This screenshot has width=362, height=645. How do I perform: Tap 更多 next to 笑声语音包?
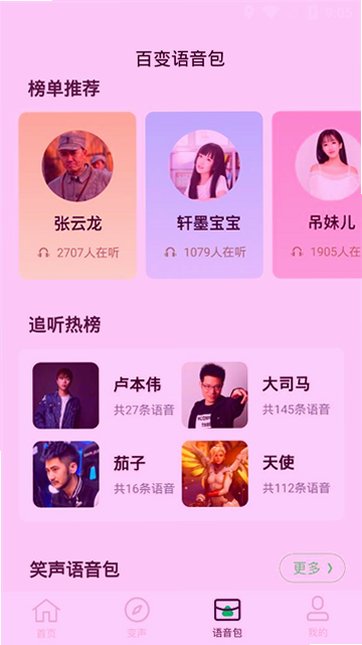(x=312, y=568)
